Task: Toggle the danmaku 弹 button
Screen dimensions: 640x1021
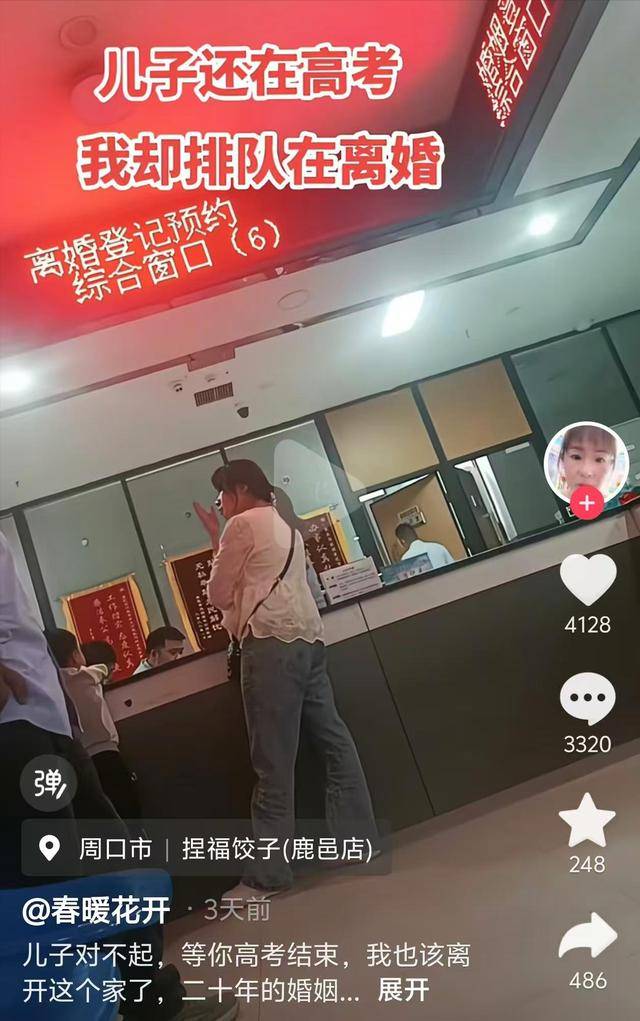Action: (x=48, y=781)
